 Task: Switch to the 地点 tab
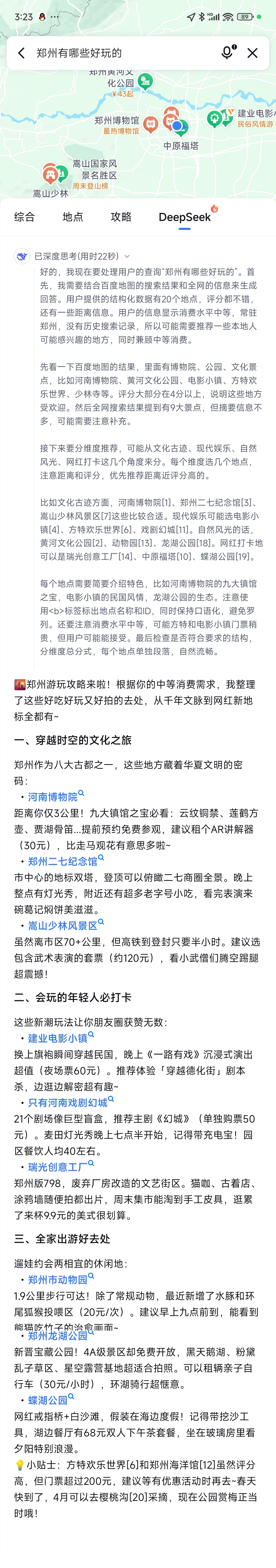pos(72,217)
